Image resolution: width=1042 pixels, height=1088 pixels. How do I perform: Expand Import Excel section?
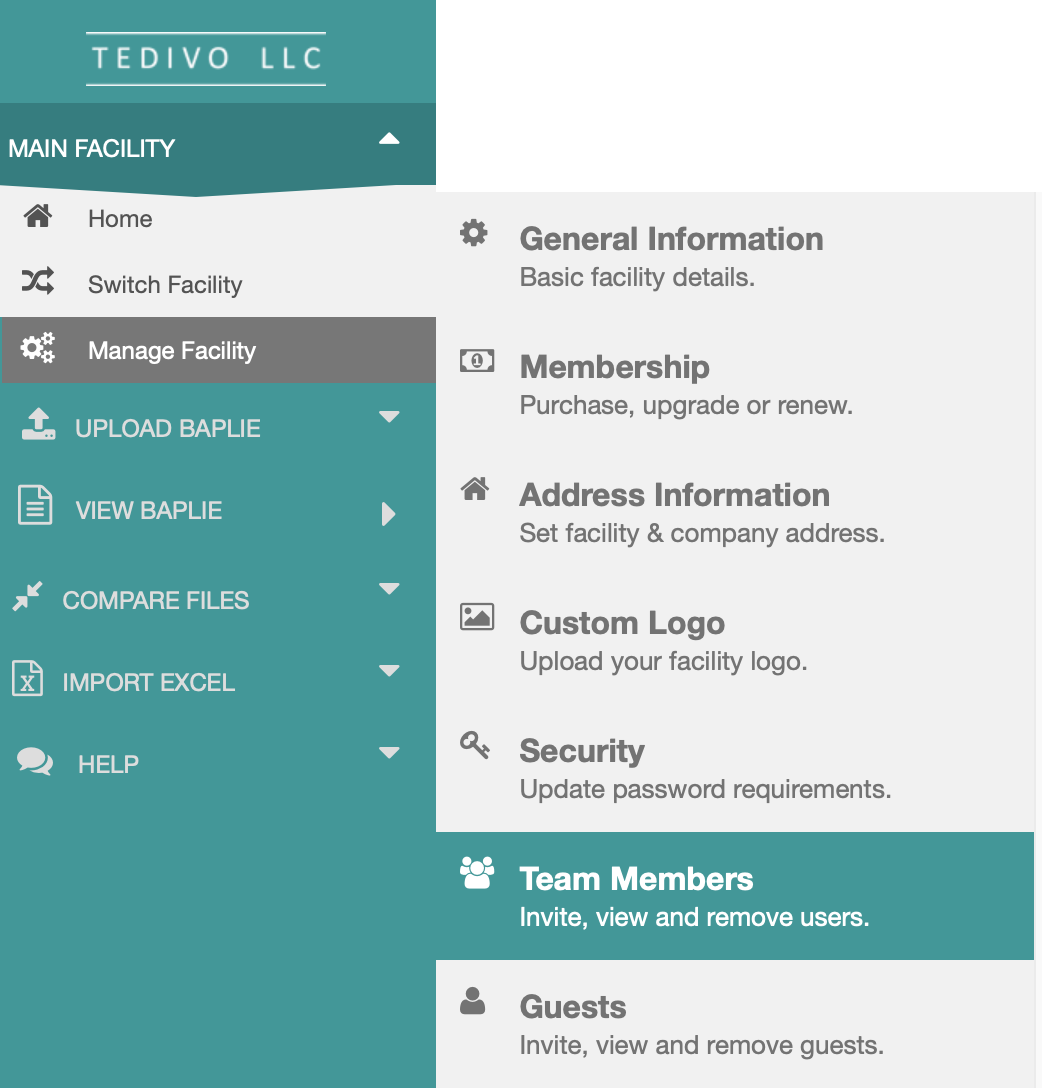tap(389, 671)
